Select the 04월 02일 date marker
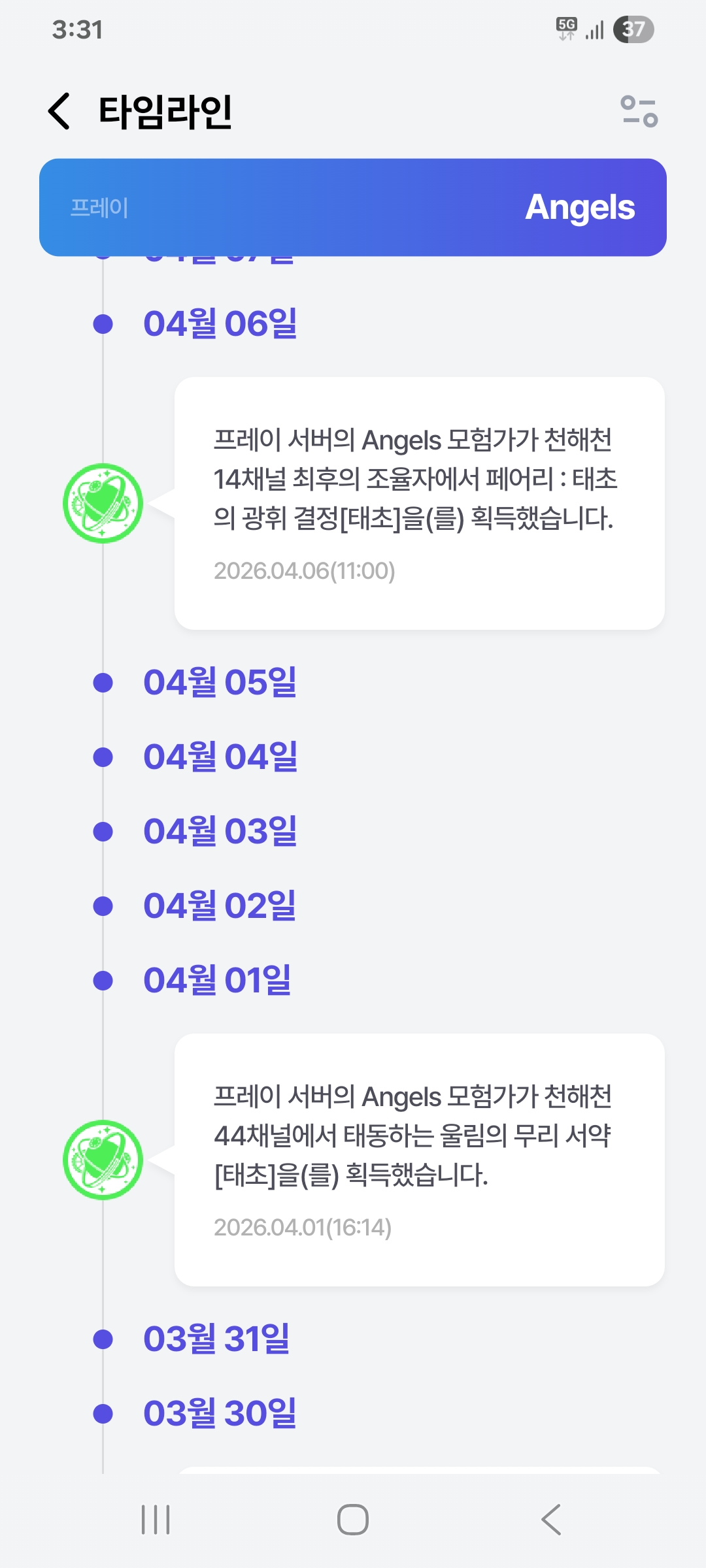 click(220, 906)
